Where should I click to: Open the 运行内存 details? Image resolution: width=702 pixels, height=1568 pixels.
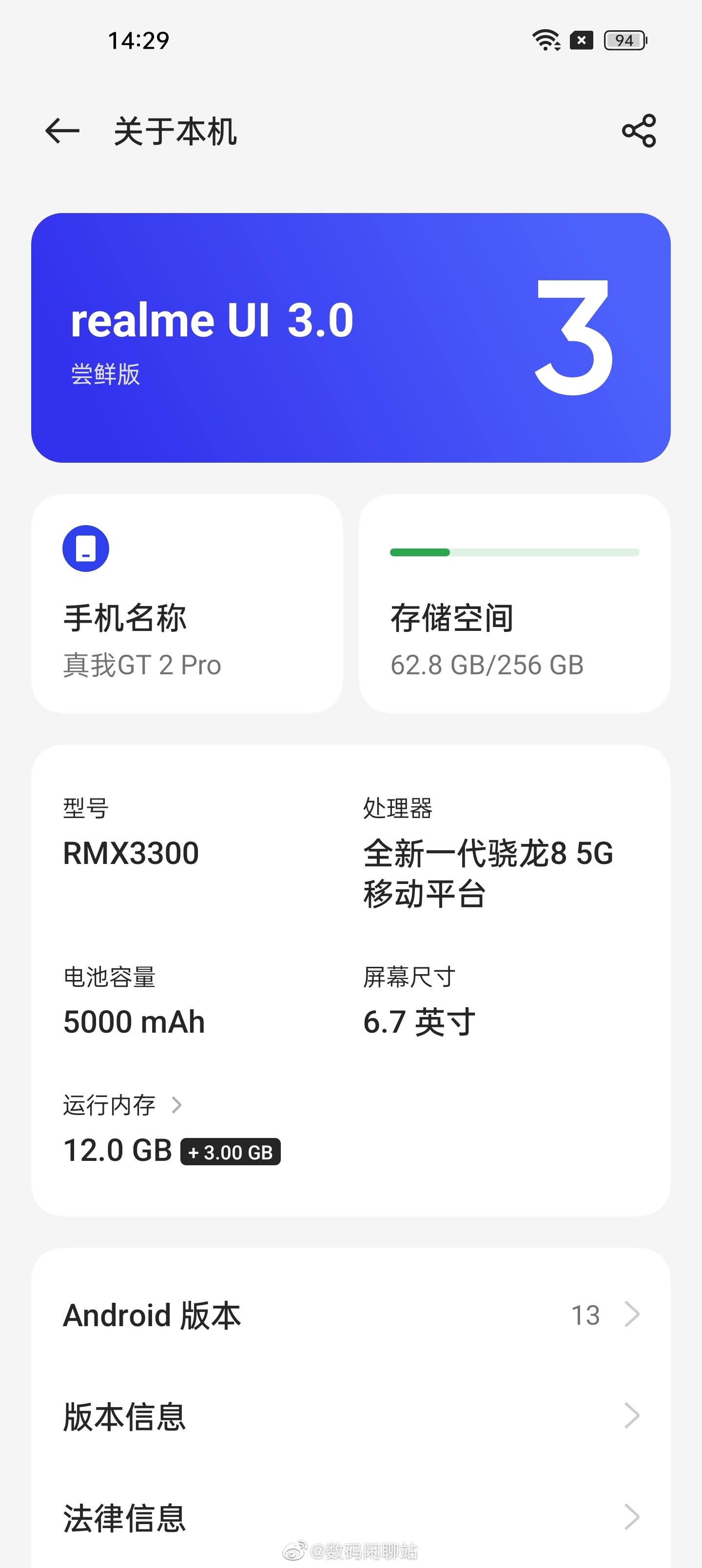(x=123, y=1105)
